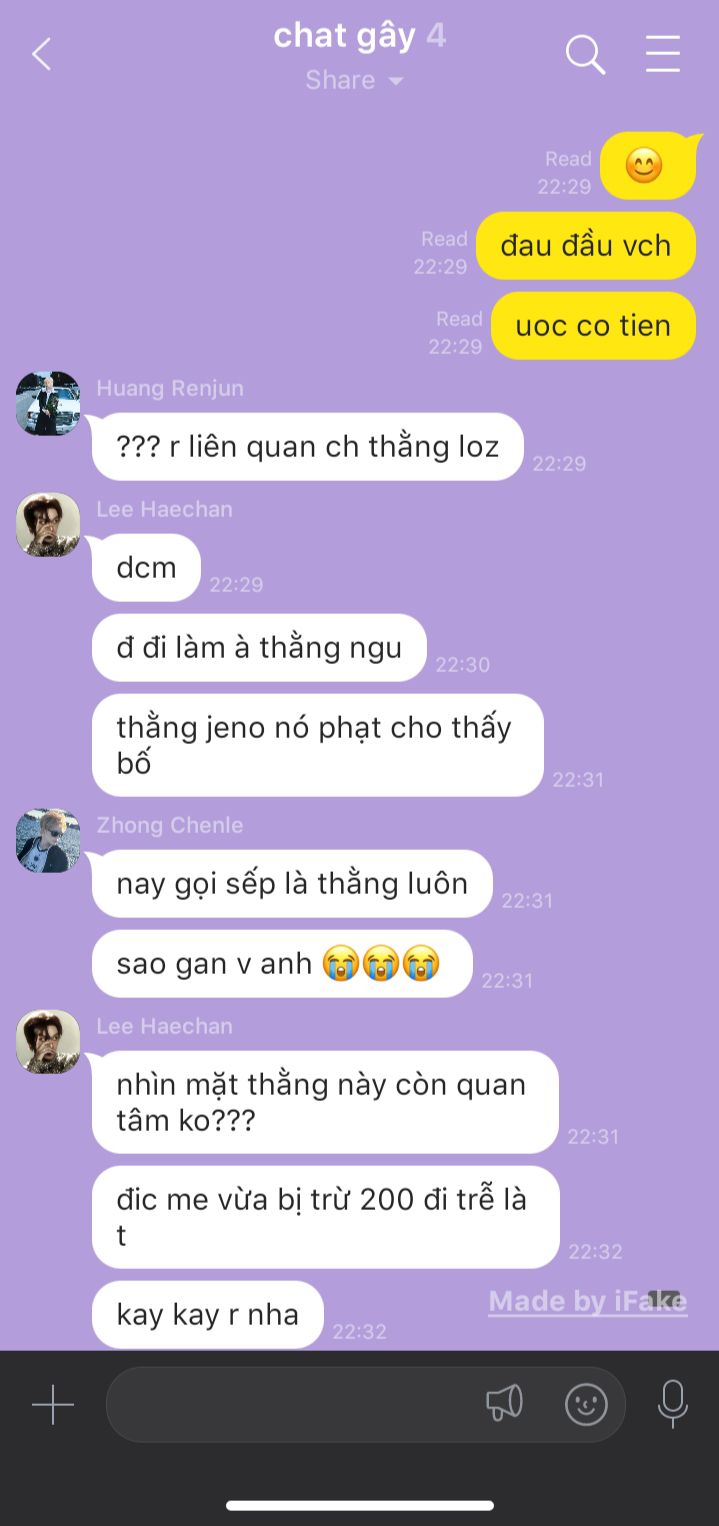Go back using the top-left arrow
This screenshot has height=1526, width=719.
click(41, 54)
